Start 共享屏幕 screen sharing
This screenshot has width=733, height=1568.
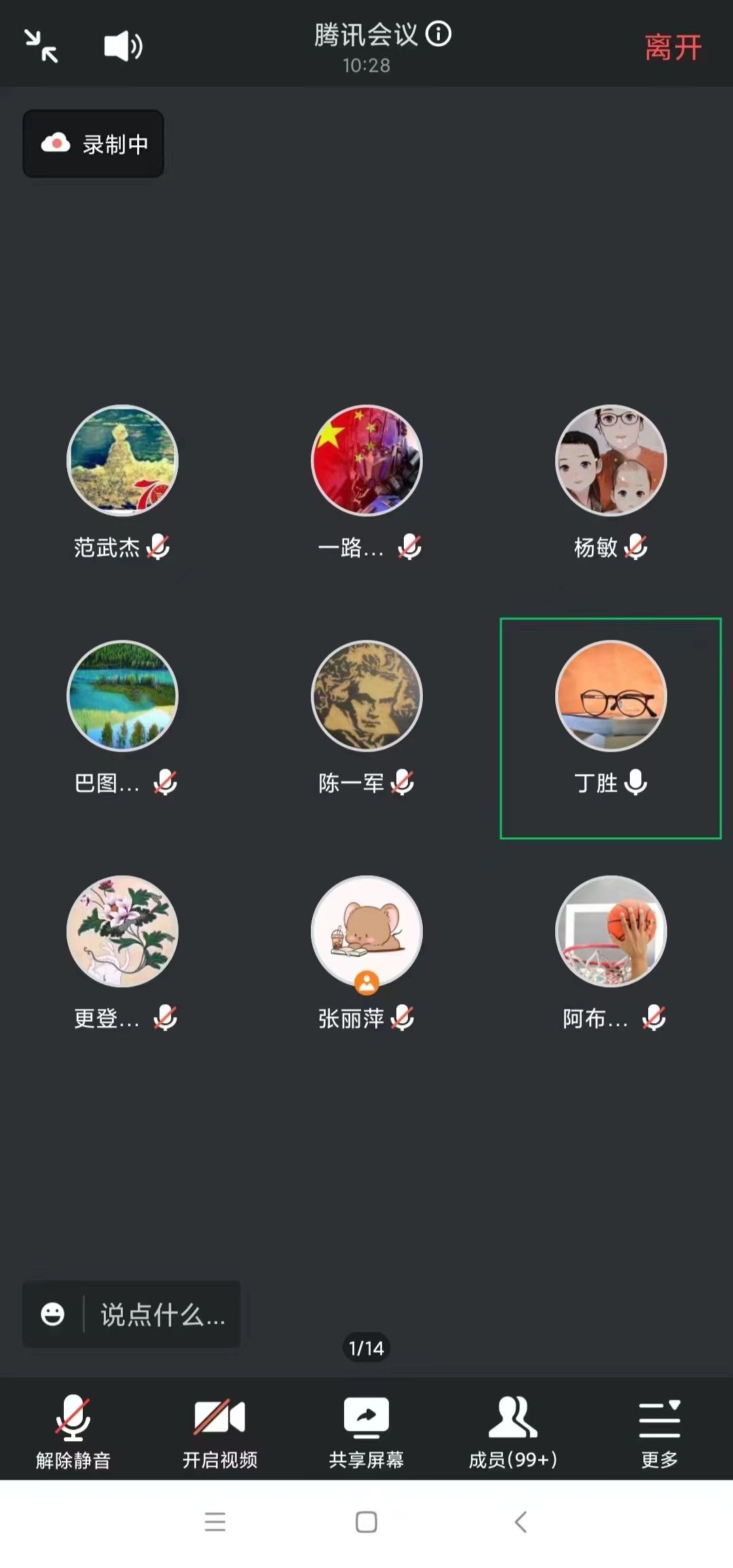pos(366,1430)
